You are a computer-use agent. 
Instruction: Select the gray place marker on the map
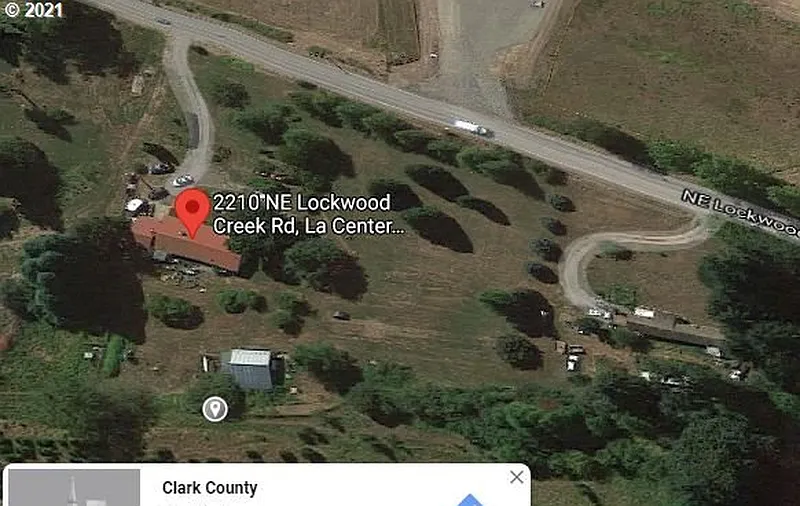(x=213, y=408)
